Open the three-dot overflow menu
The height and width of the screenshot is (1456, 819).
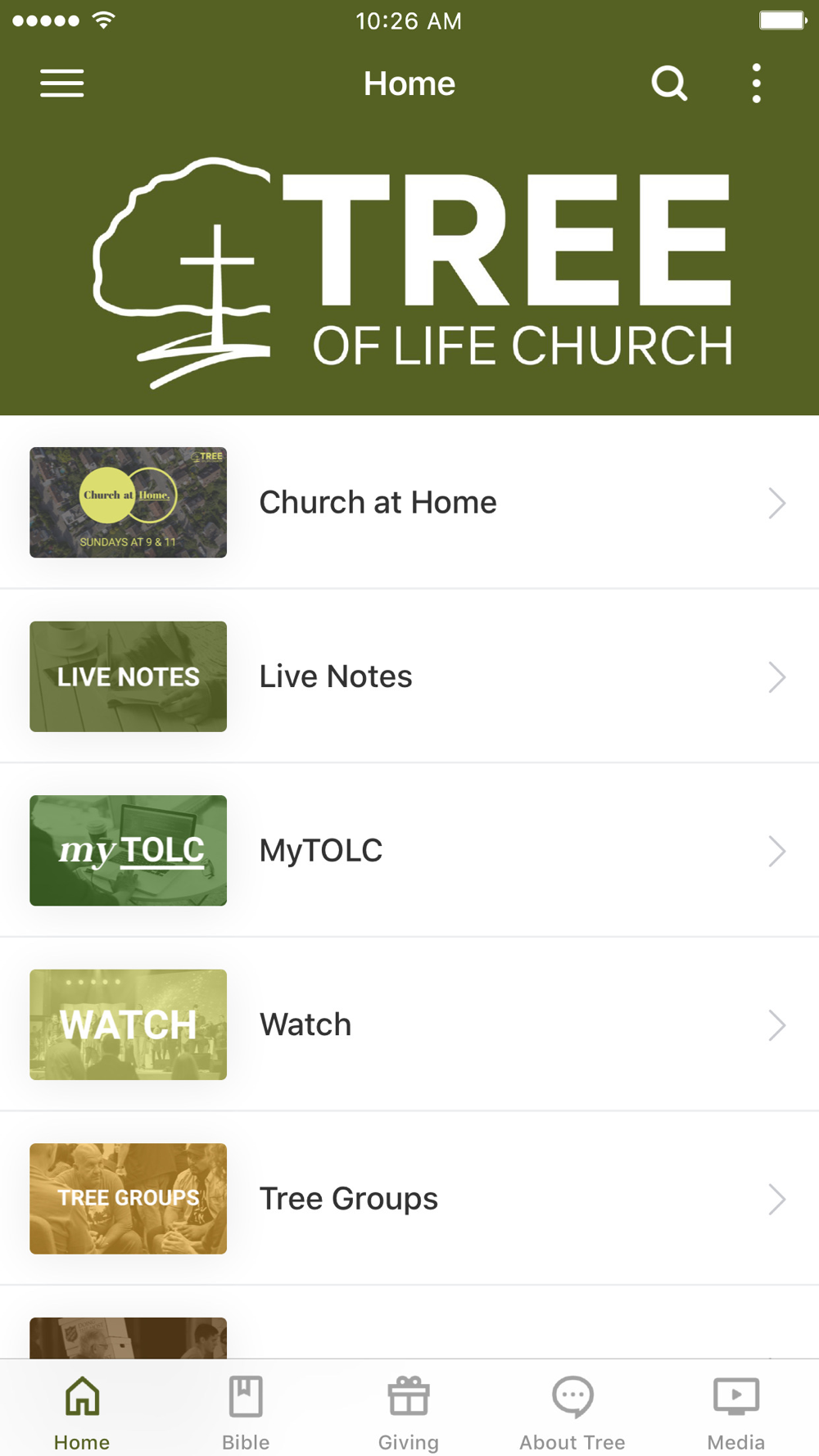[x=757, y=84]
